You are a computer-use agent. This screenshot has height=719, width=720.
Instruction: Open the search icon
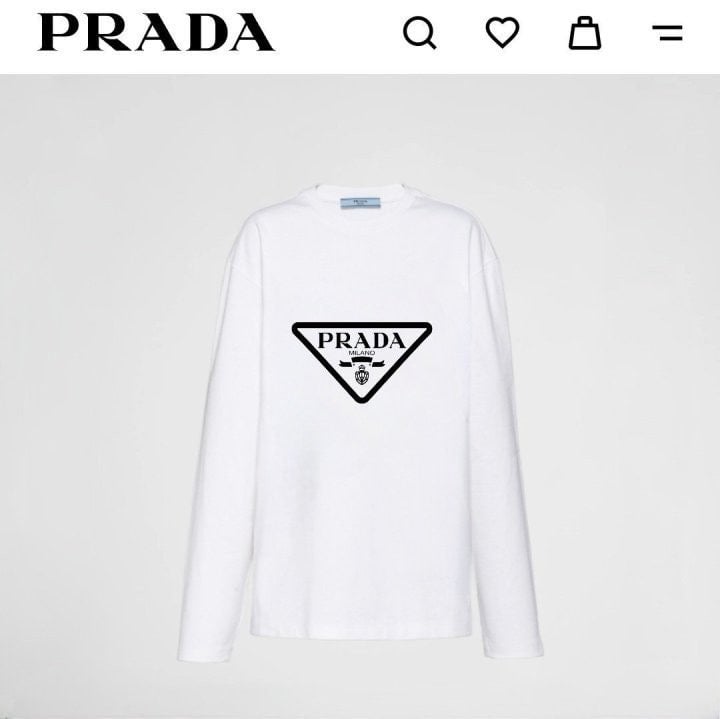click(420, 33)
